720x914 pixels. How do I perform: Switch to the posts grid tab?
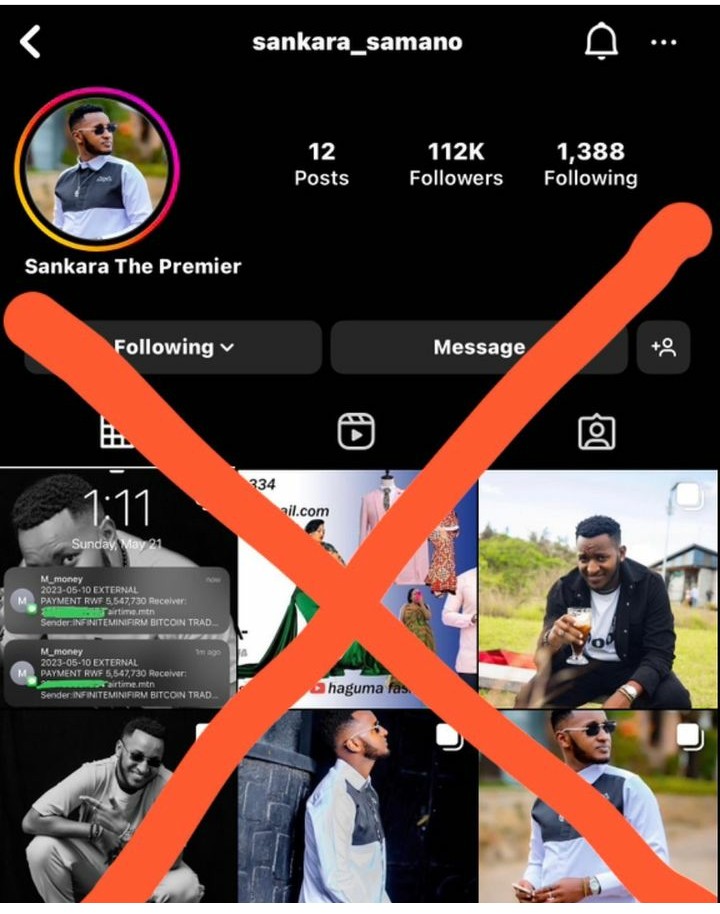118,432
